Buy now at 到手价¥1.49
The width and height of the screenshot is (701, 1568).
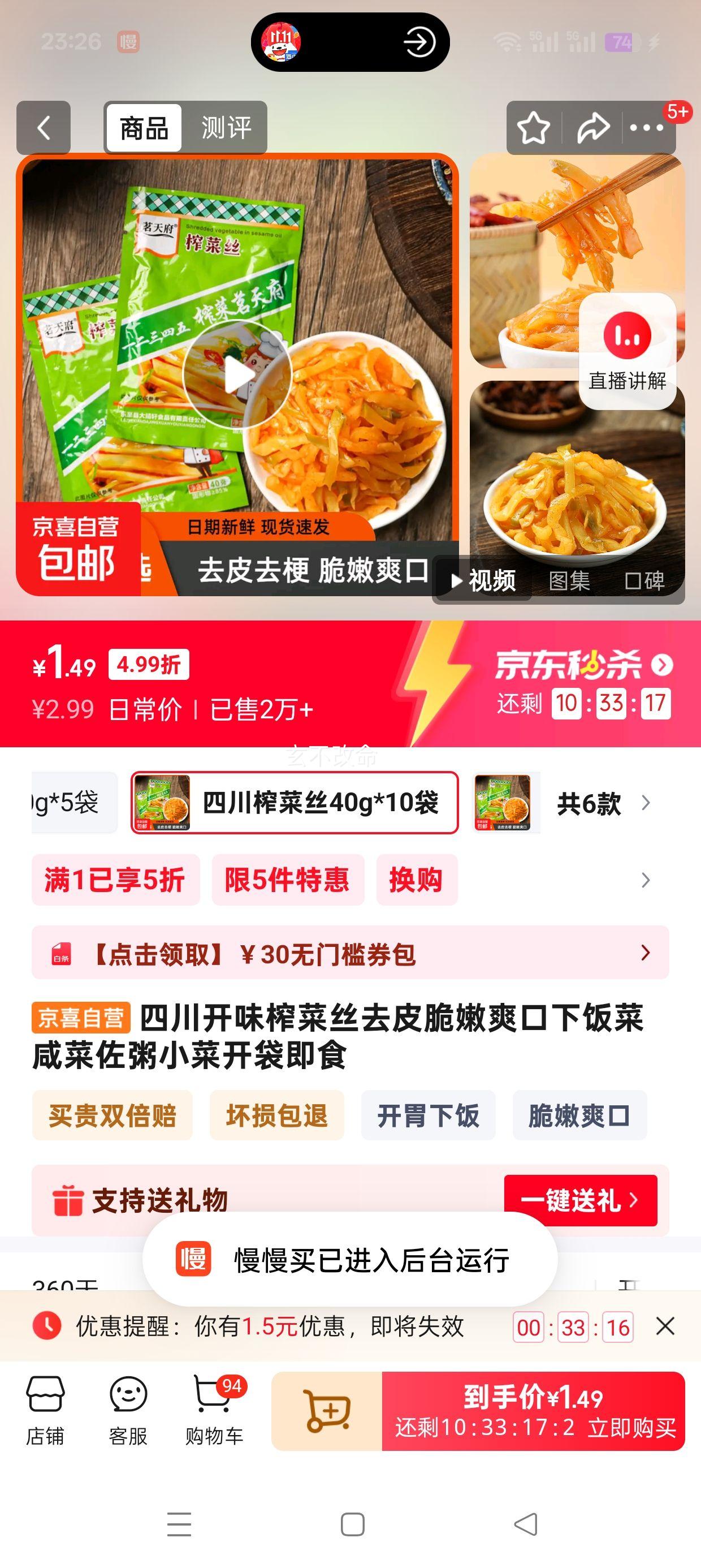tap(533, 1411)
